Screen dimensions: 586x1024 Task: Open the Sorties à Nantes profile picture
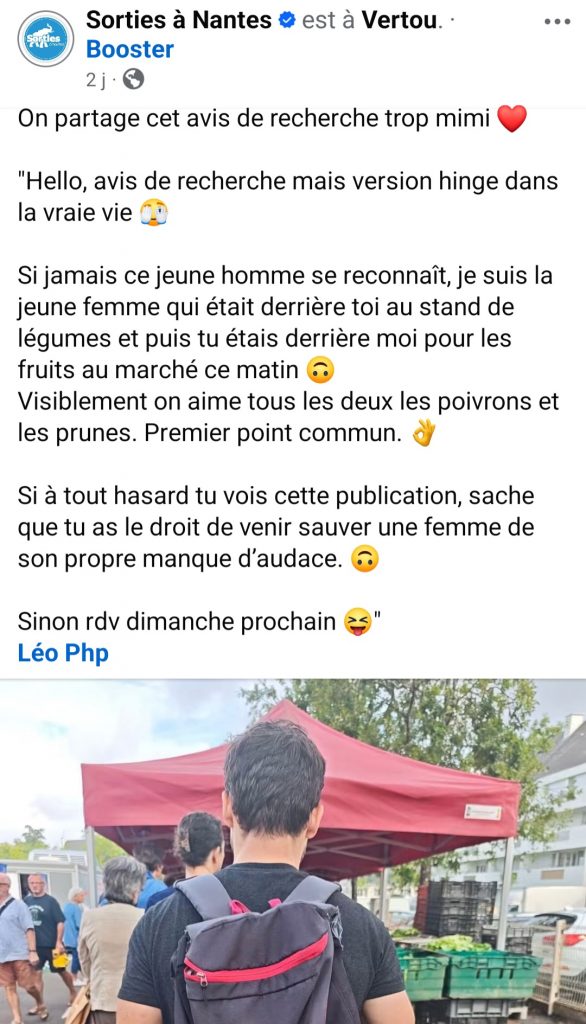[46, 39]
